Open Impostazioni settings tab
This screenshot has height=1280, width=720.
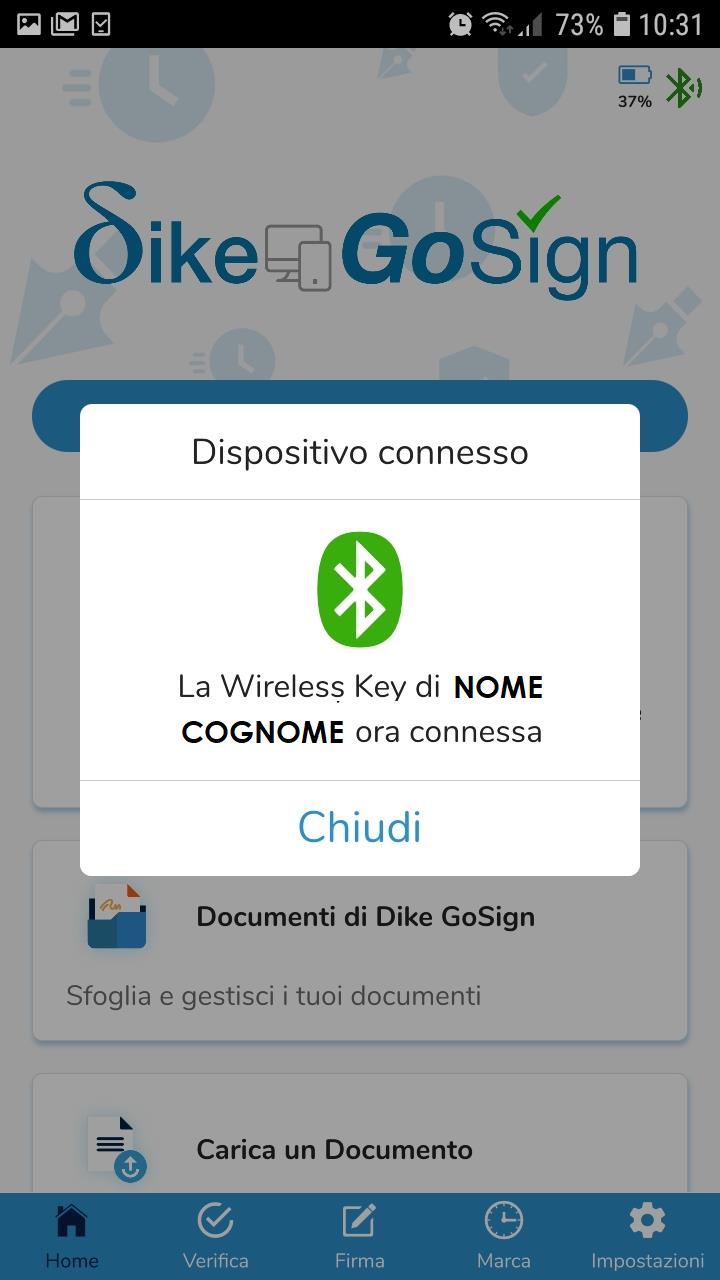(x=647, y=1236)
